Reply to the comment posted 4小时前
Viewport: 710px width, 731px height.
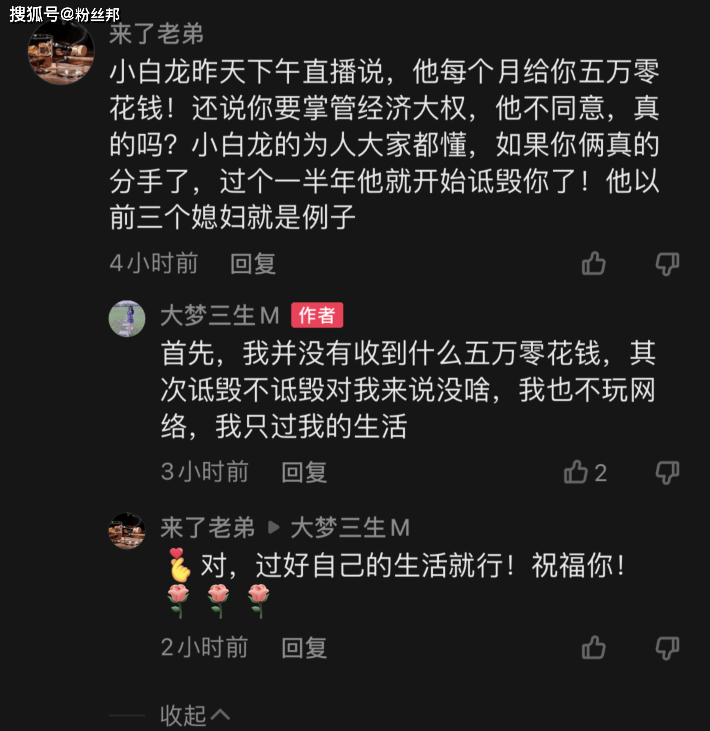(x=253, y=264)
